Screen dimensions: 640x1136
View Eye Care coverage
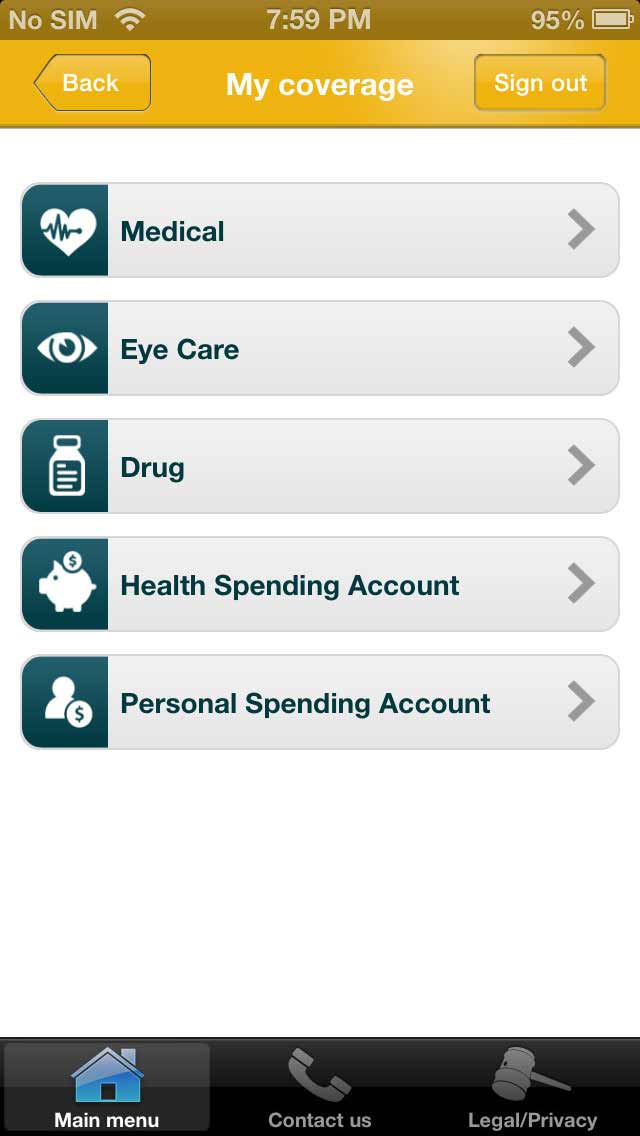(320, 349)
